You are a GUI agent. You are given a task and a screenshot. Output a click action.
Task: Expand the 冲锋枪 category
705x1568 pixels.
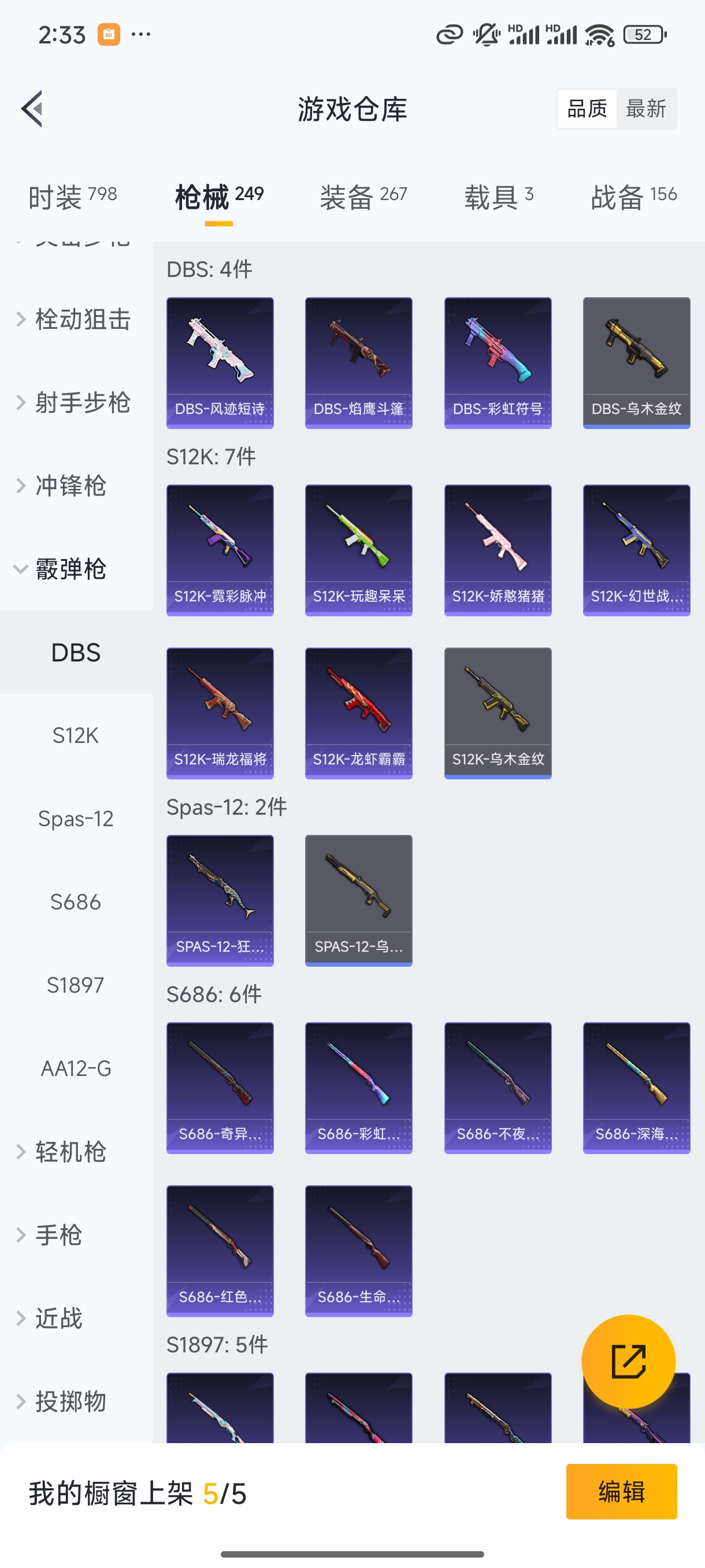(70, 486)
